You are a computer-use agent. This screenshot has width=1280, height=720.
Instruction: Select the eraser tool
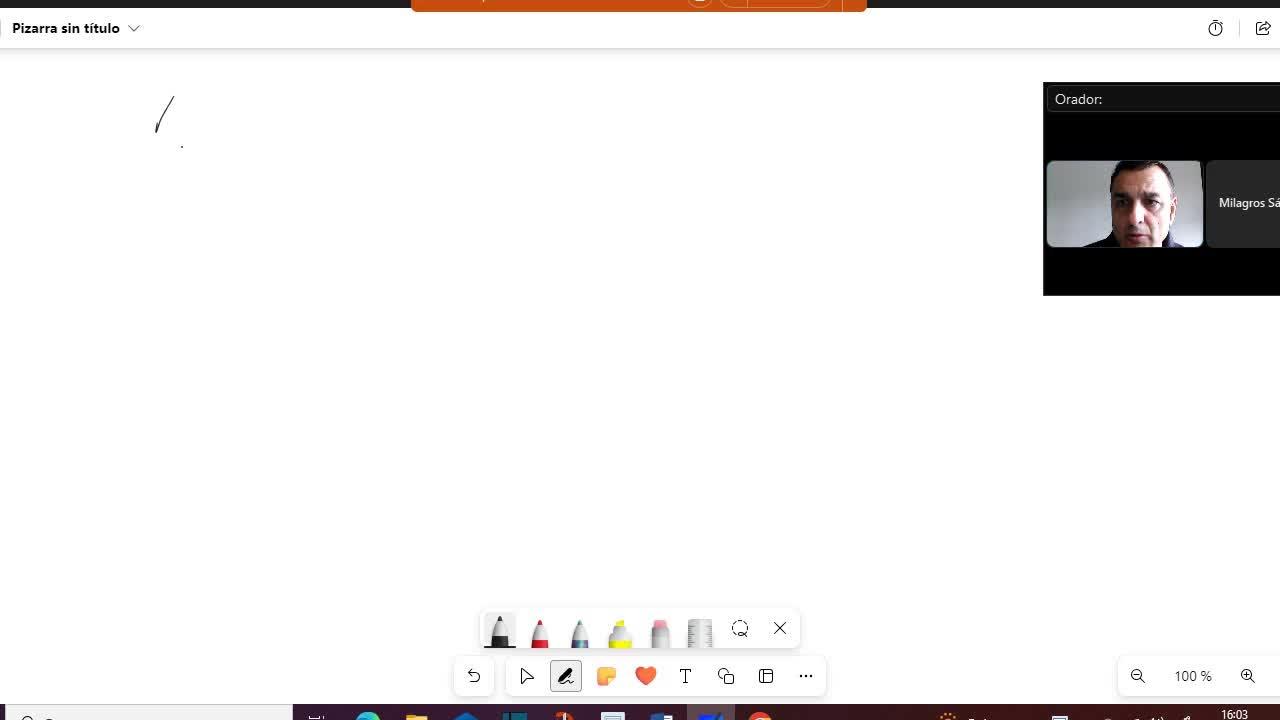[x=659, y=632]
